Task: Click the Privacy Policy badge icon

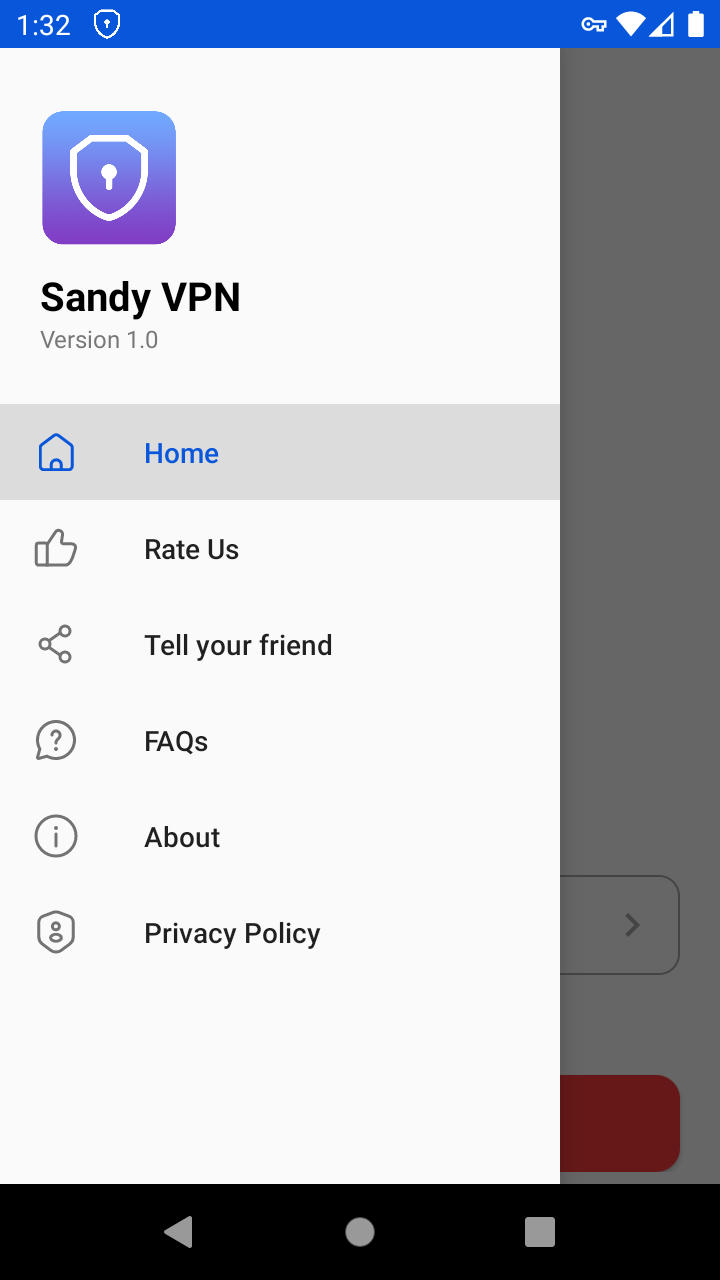Action: pyautogui.click(x=56, y=931)
